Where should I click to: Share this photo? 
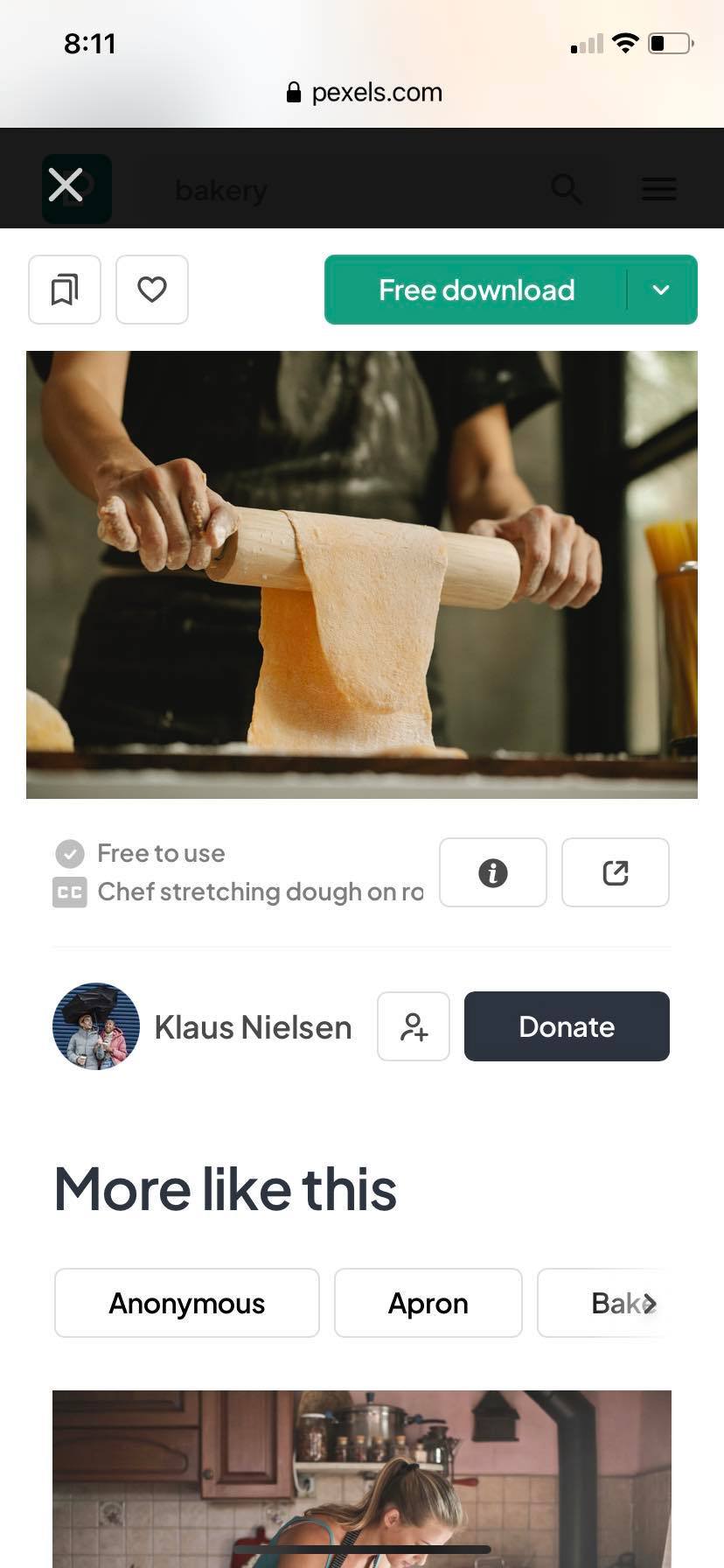[x=615, y=872]
